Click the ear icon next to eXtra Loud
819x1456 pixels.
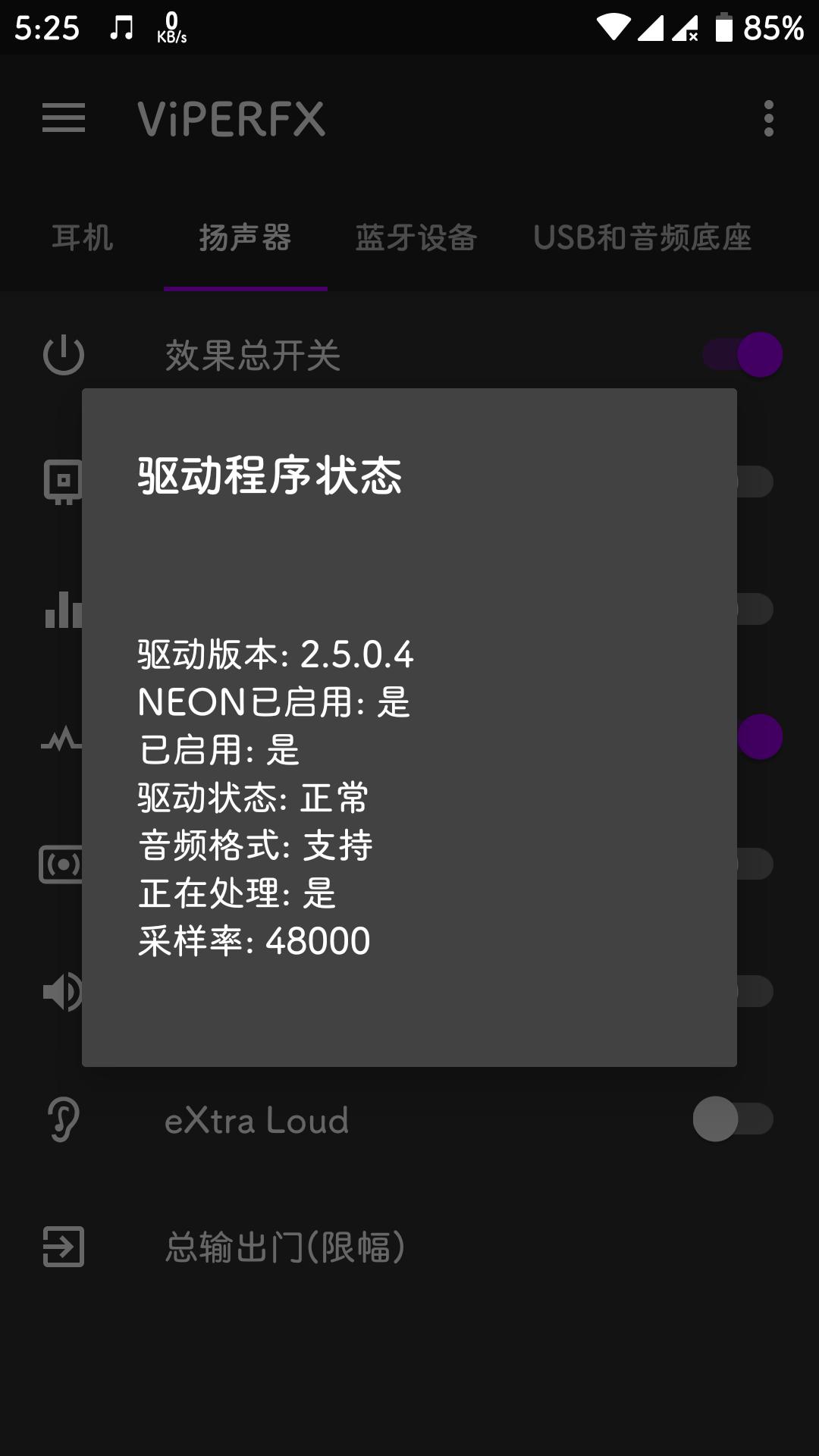63,1119
